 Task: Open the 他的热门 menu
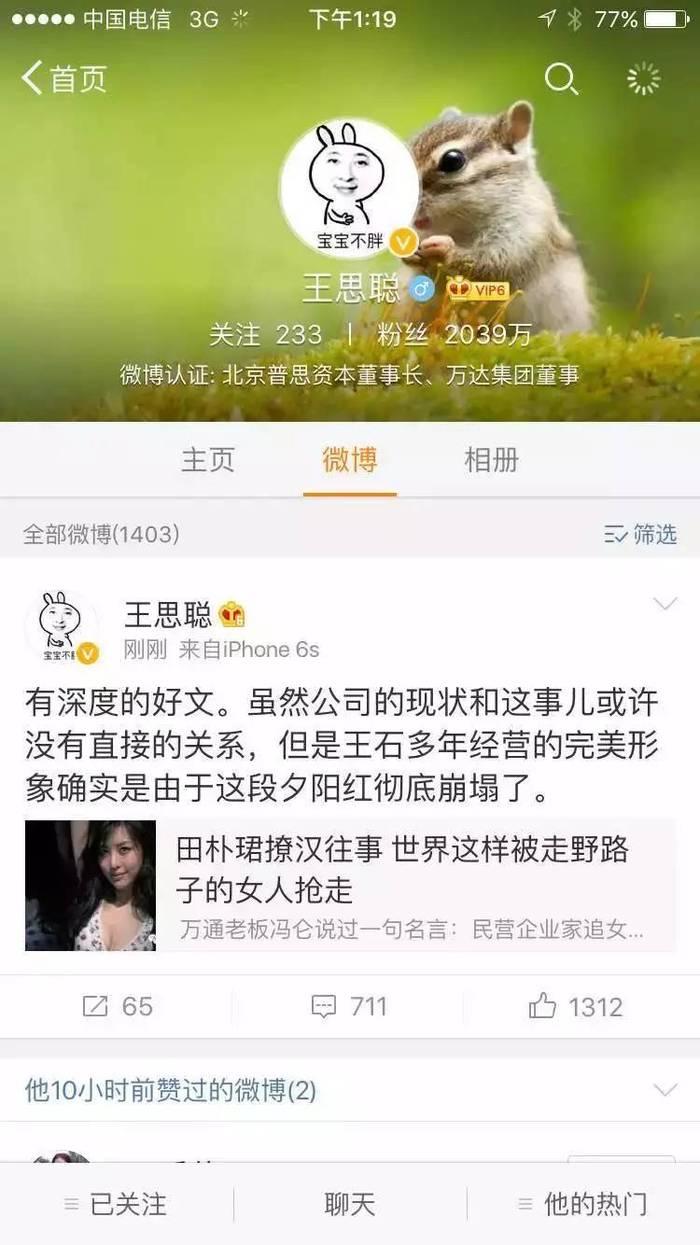(583, 1205)
